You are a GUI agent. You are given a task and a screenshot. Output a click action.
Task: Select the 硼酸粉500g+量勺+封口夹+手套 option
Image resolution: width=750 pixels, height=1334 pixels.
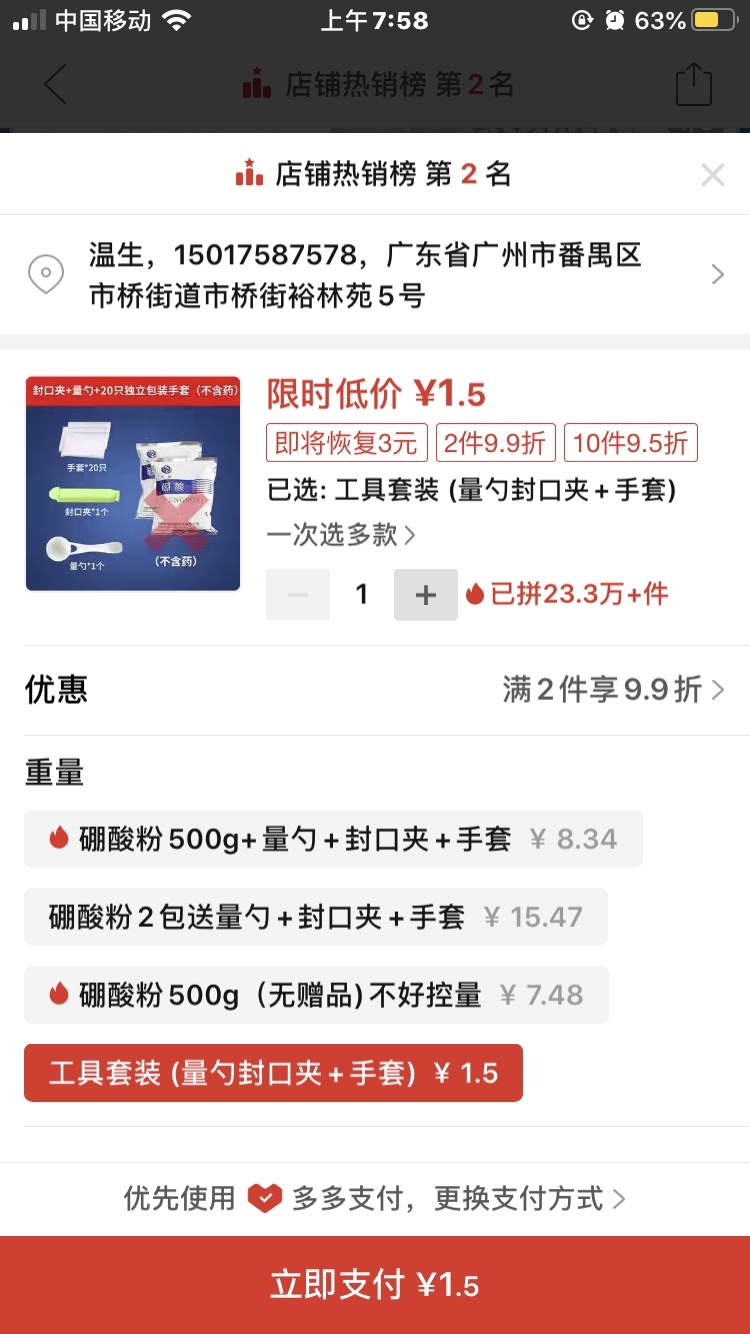click(x=334, y=838)
